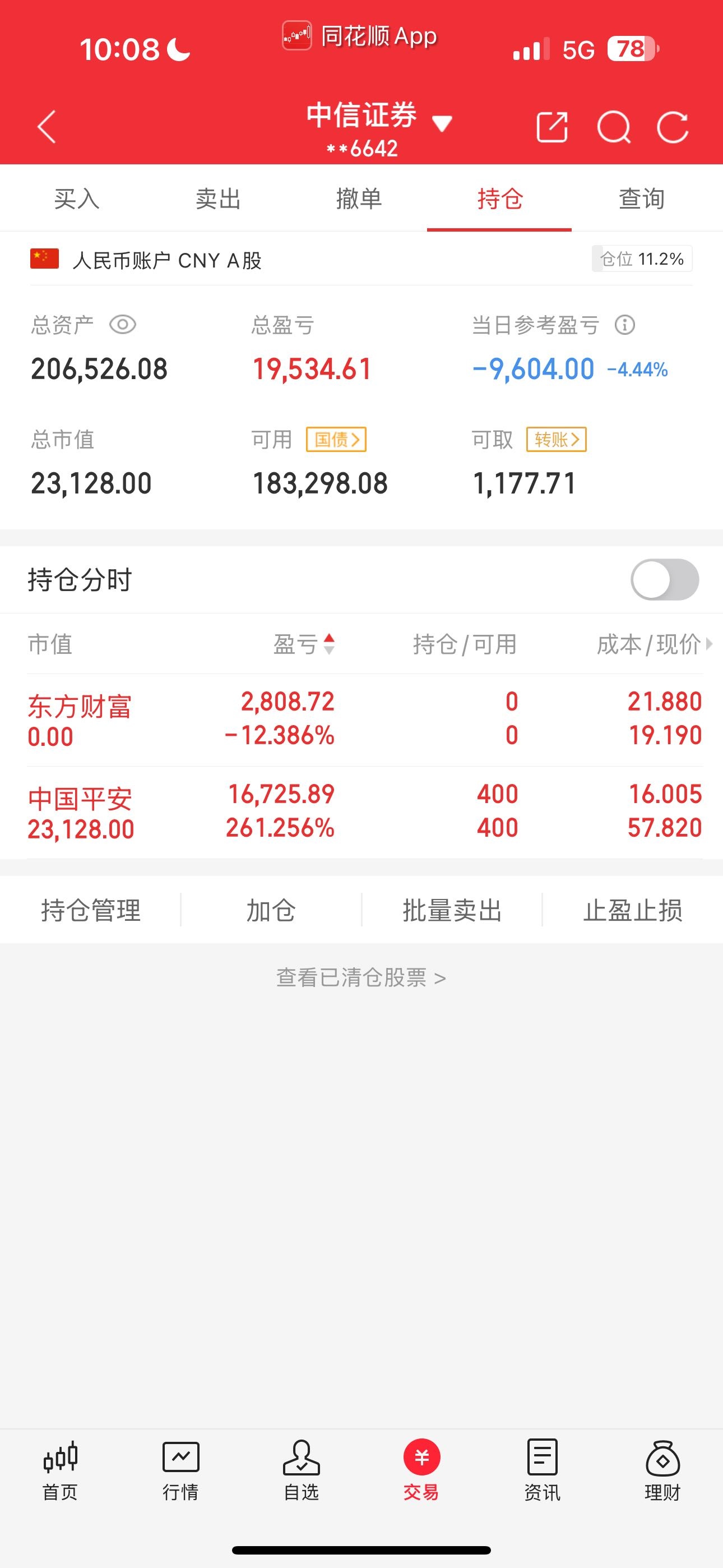Expand the 国债 option next to 可用

[x=337, y=439]
